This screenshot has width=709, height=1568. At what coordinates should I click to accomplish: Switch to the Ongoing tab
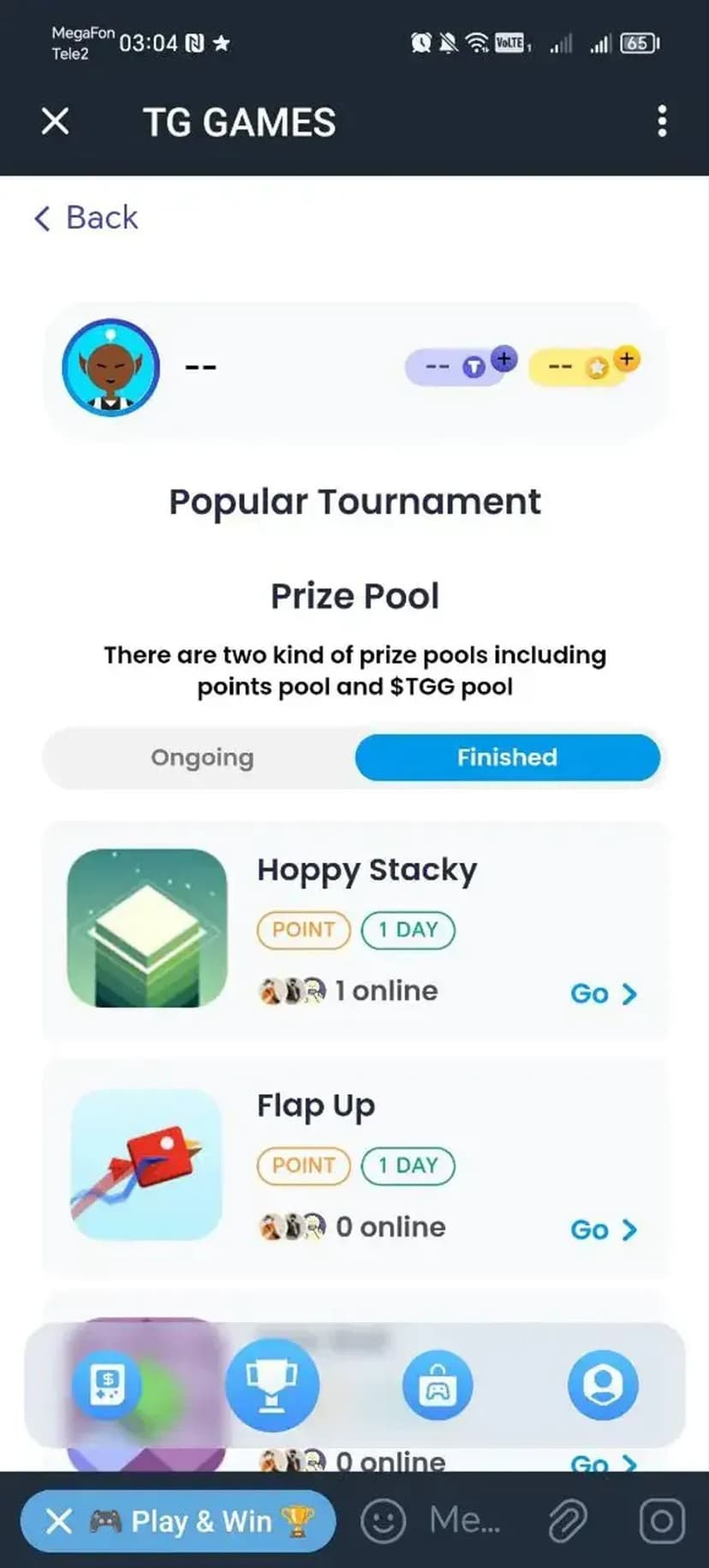click(202, 757)
